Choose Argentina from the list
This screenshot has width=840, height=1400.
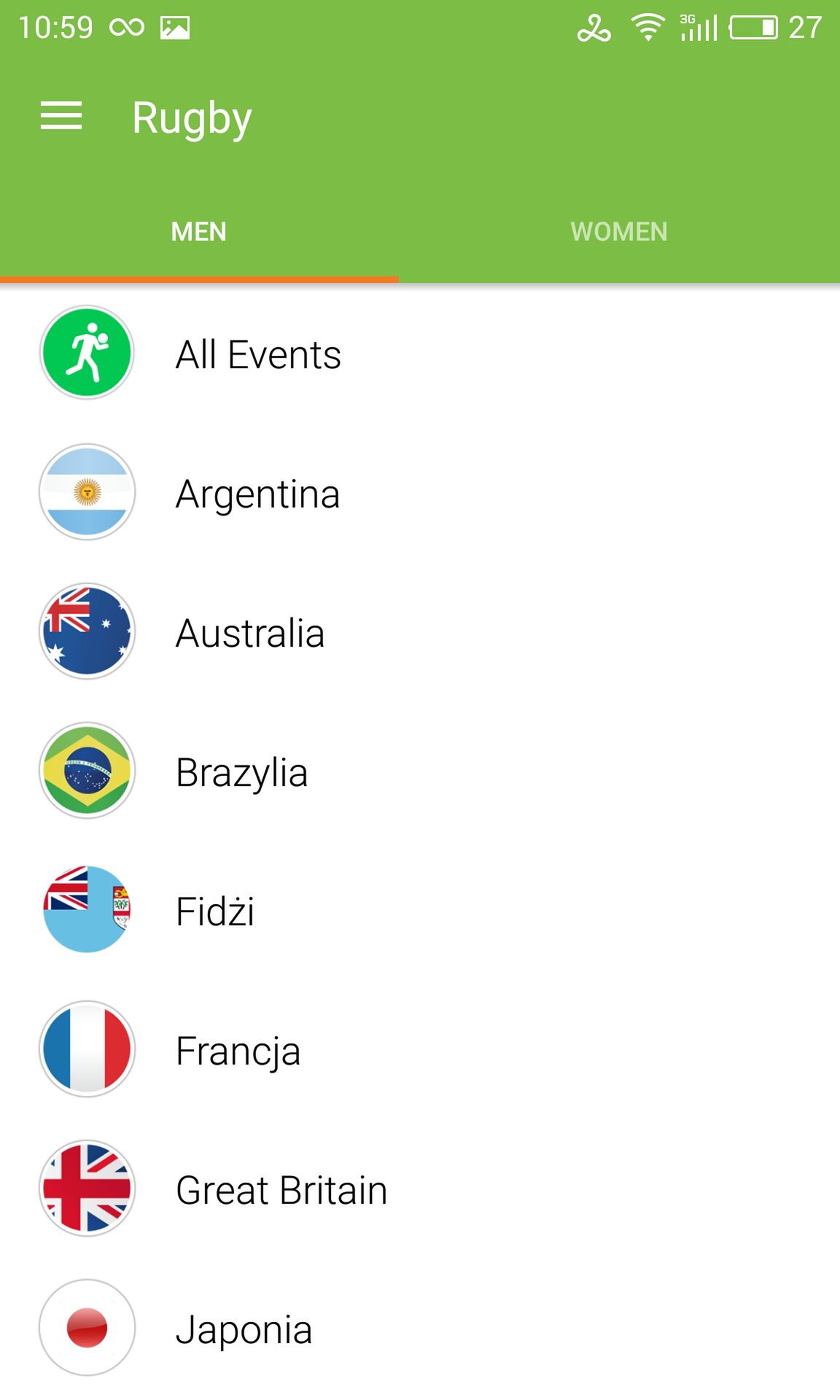(420, 493)
